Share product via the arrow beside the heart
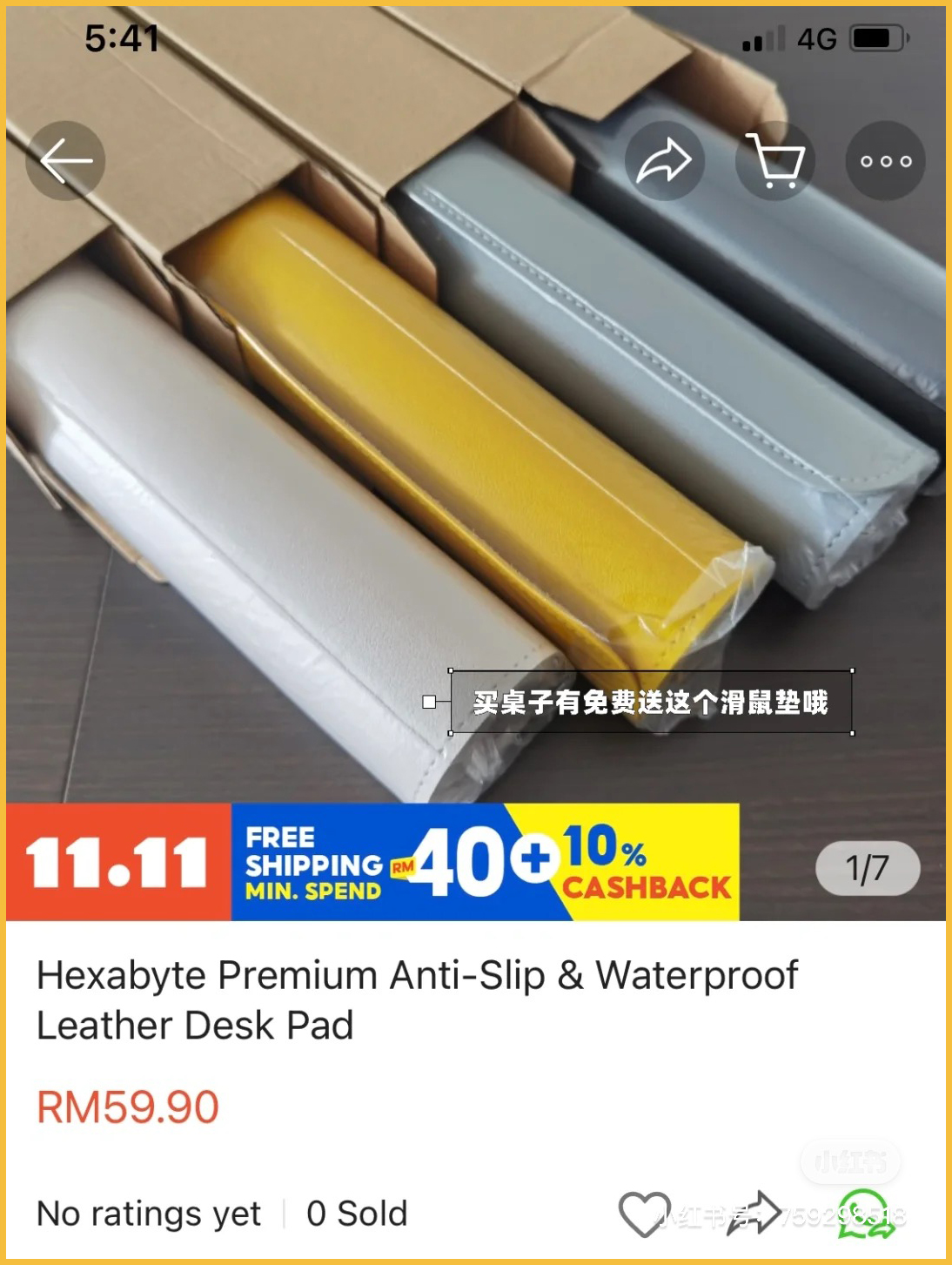This screenshot has height=1265, width=952. click(x=754, y=1213)
